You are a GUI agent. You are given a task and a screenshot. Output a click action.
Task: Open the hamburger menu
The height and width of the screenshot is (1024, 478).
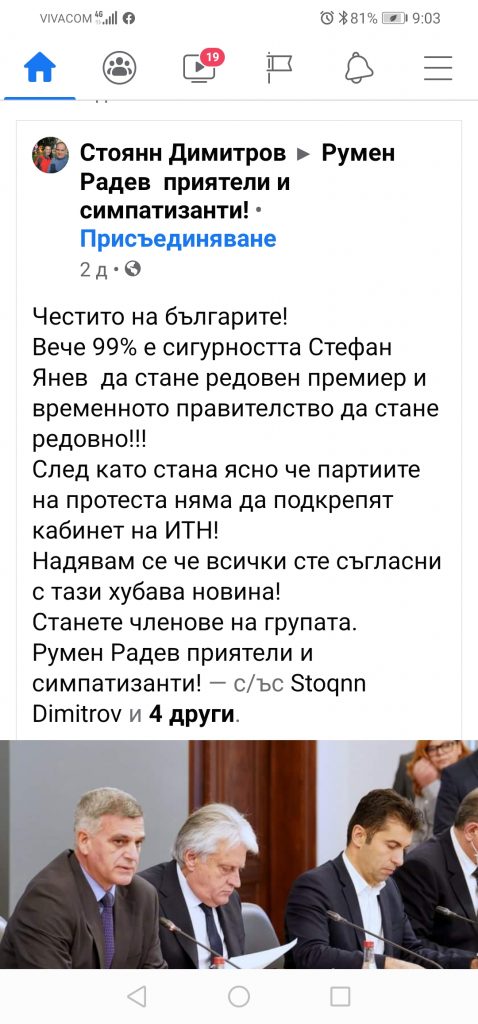click(438, 67)
